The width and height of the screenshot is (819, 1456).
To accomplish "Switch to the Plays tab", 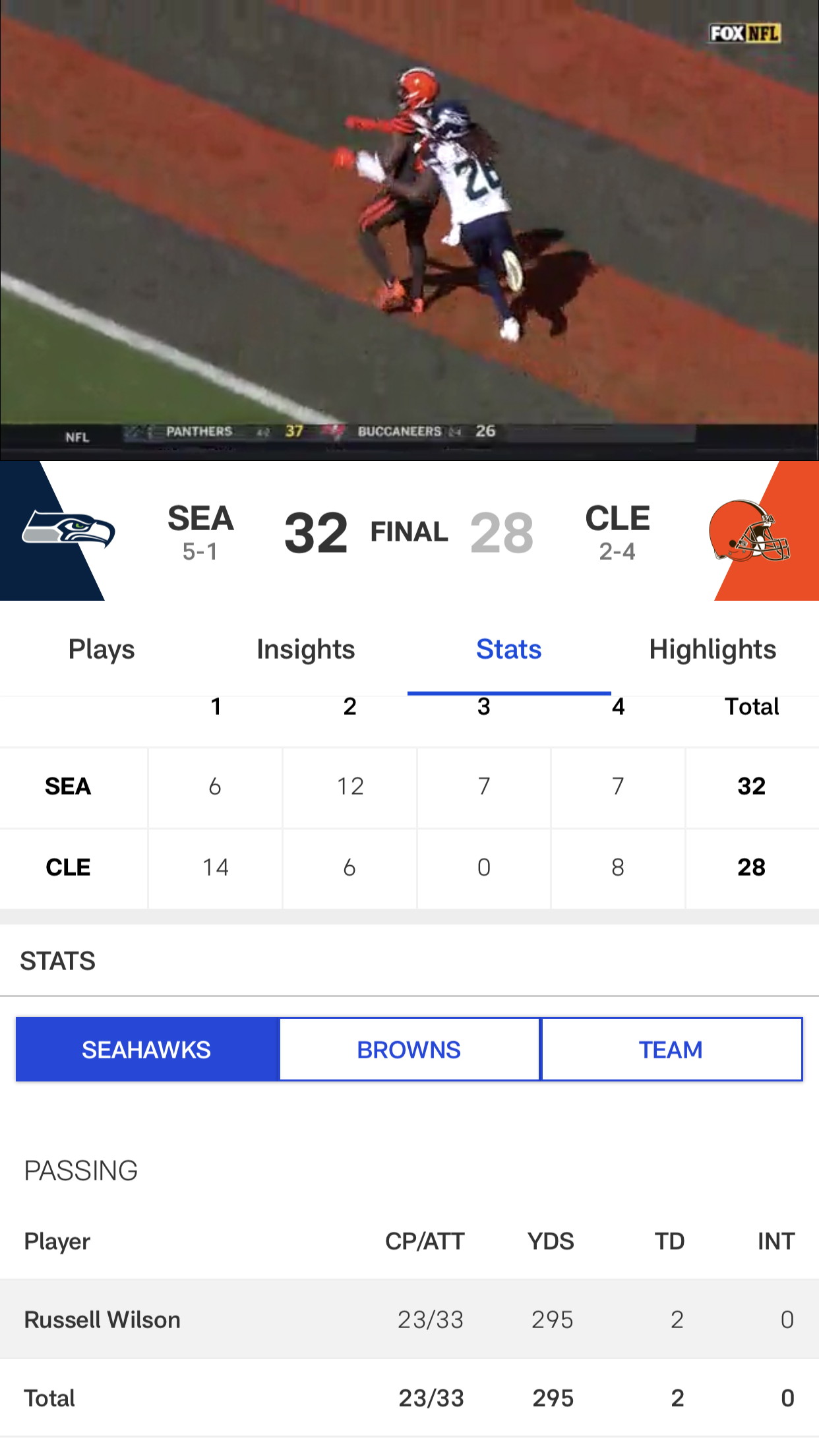I will click(x=102, y=650).
